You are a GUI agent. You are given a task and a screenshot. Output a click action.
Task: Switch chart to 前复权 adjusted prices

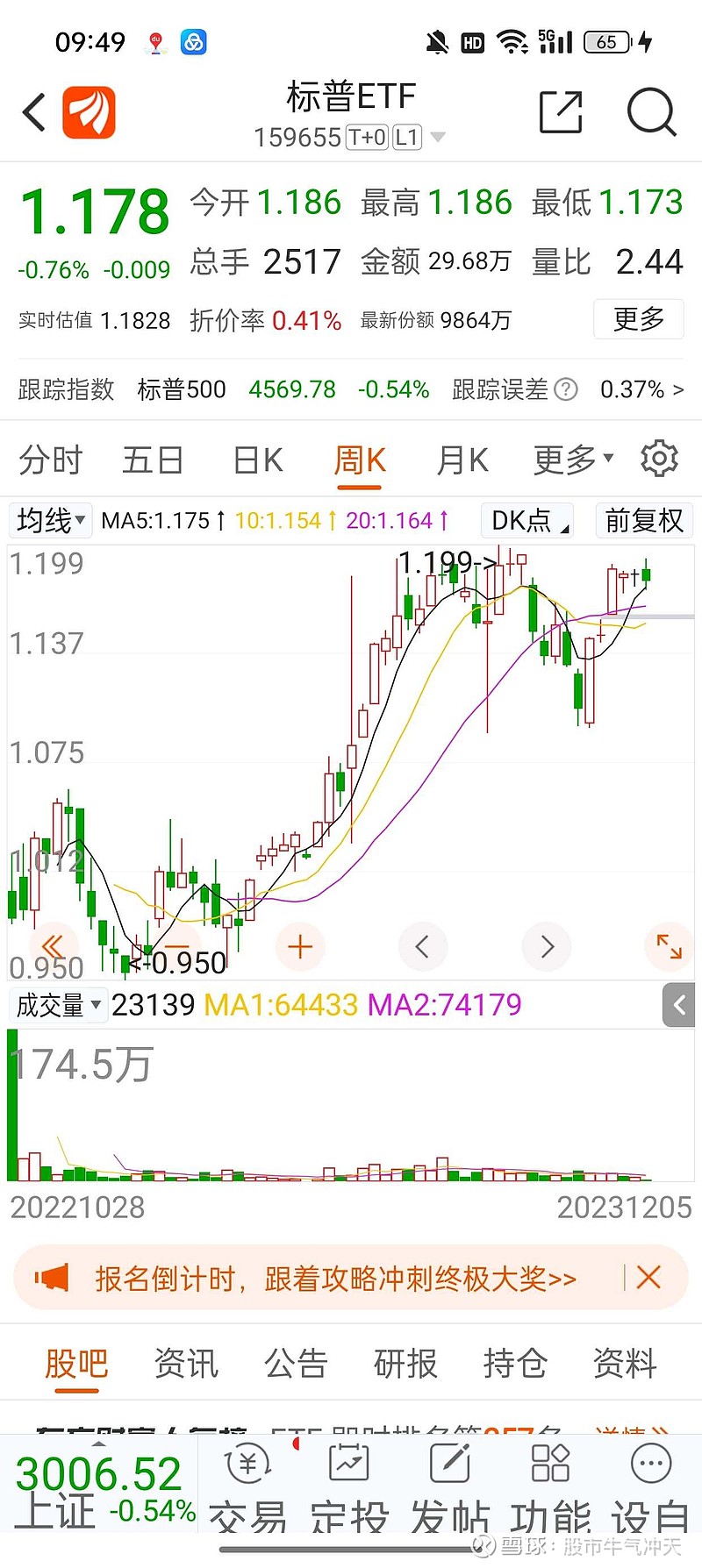click(643, 520)
